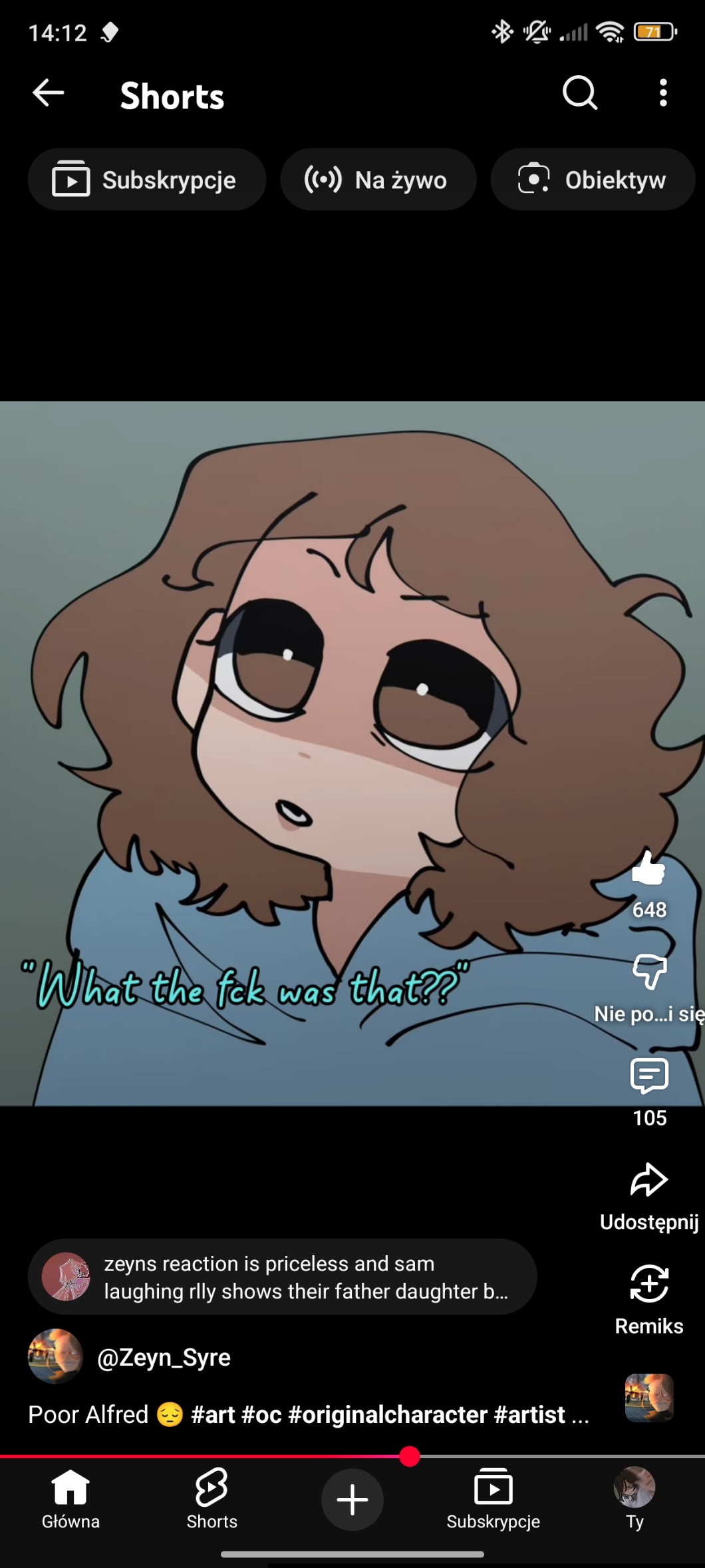Switch to the Shorts tab
This screenshot has height=1568, width=705.
click(x=211, y=1499)
